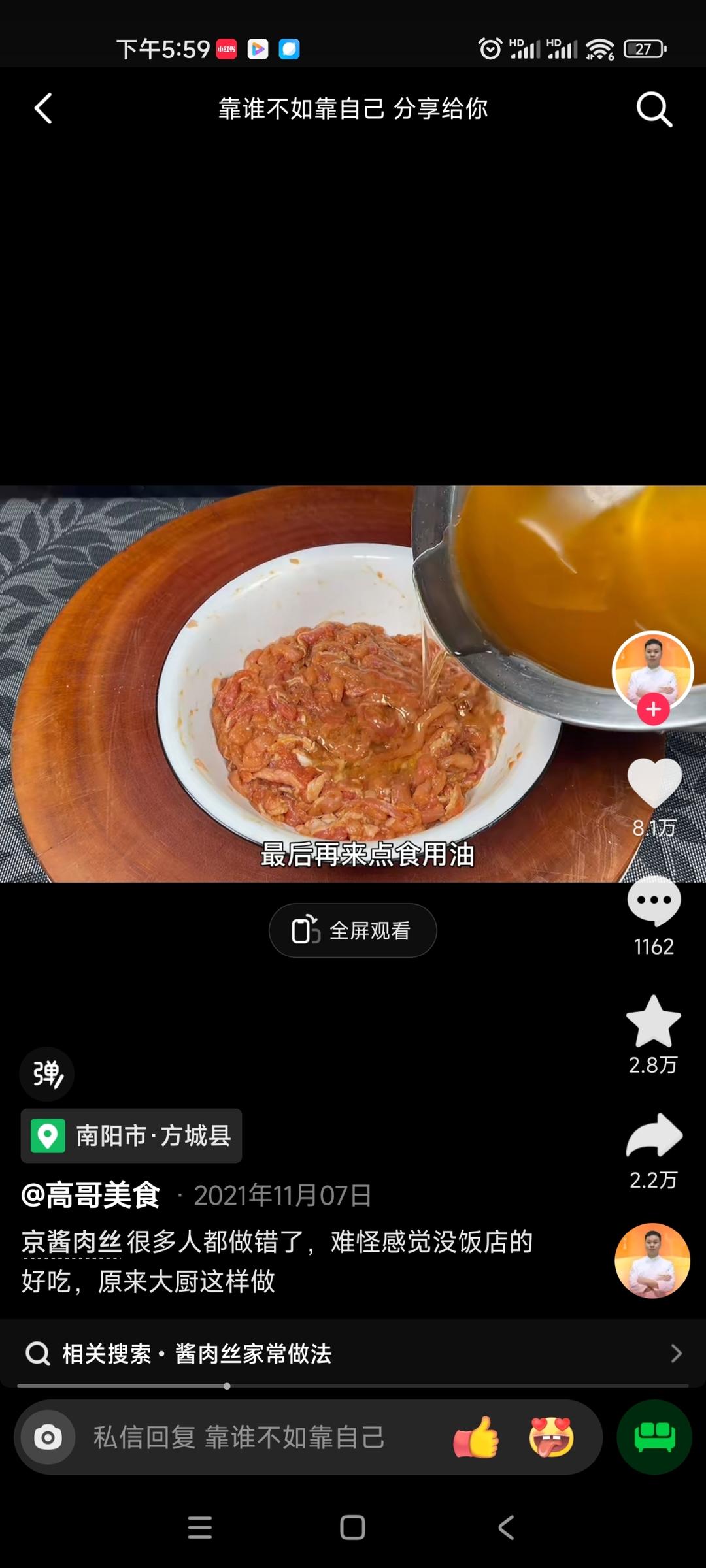This screenshot has height=1568, width=706.
Task: Tap the title 靠谁不如靠自己 分享给你
Action: click(353, 109)
